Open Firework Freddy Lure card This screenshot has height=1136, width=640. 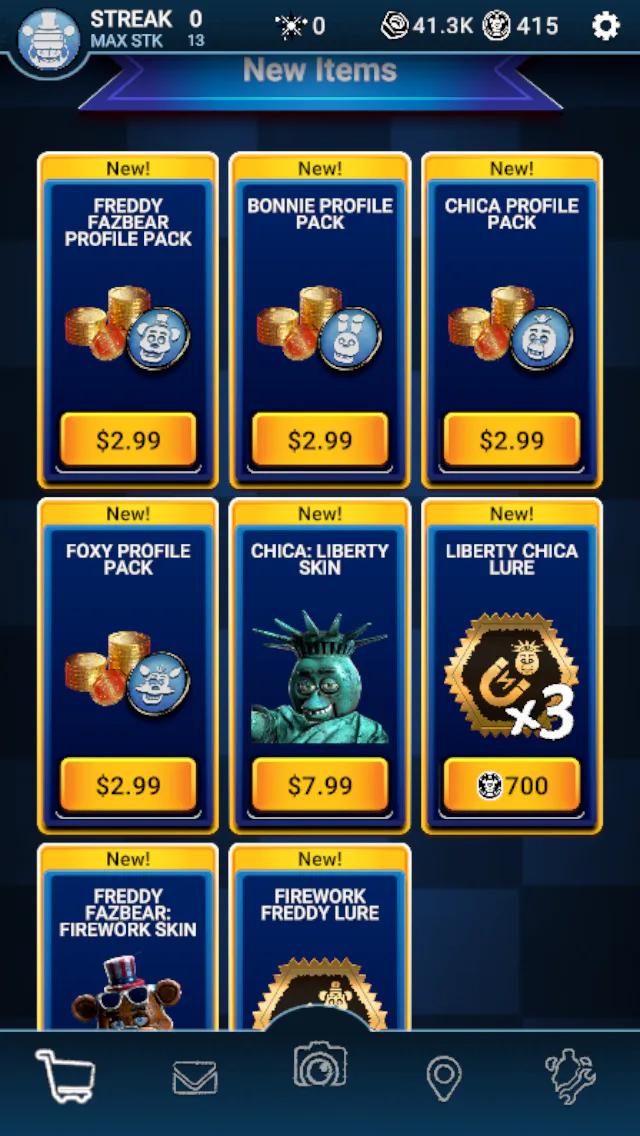(320, 937)
